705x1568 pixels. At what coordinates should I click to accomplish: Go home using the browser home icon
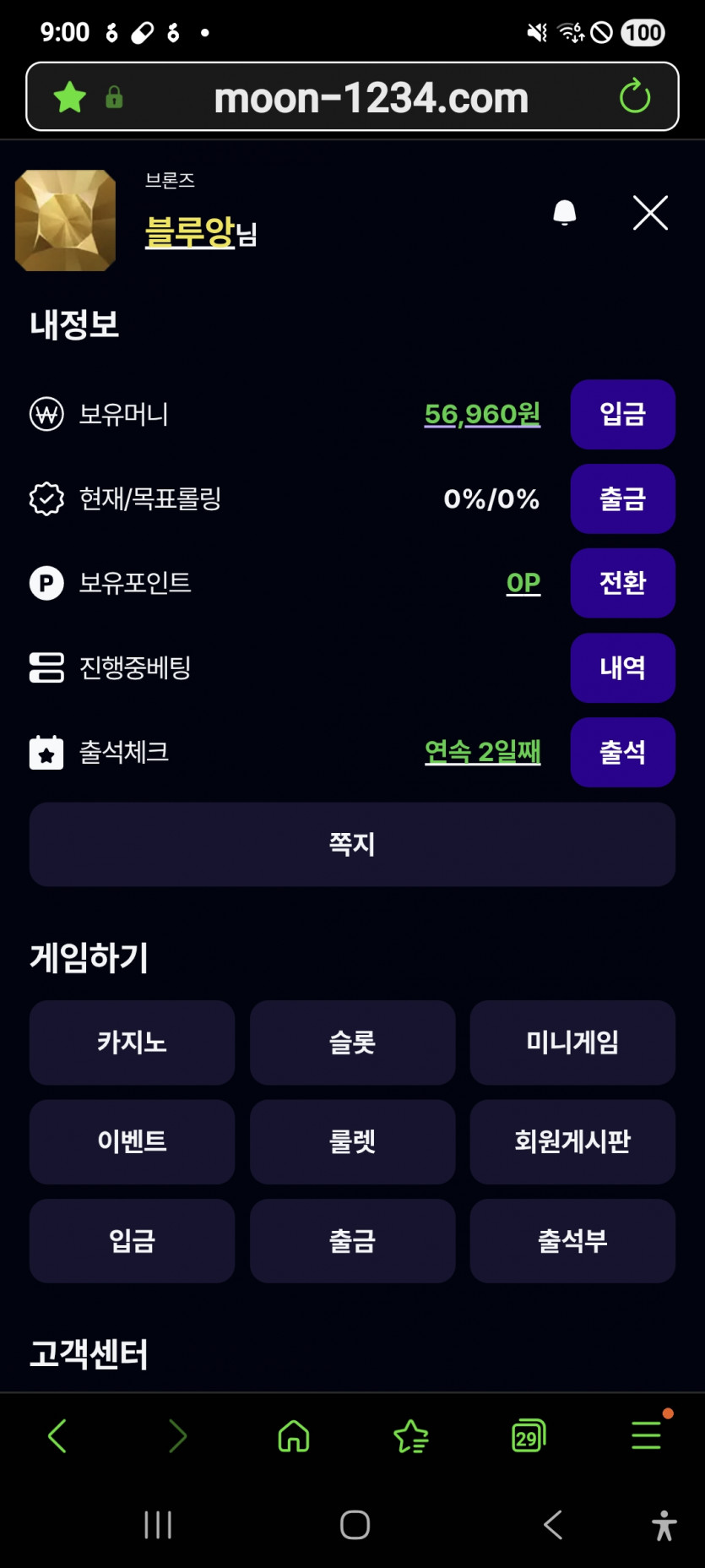tap(293, 1436)
